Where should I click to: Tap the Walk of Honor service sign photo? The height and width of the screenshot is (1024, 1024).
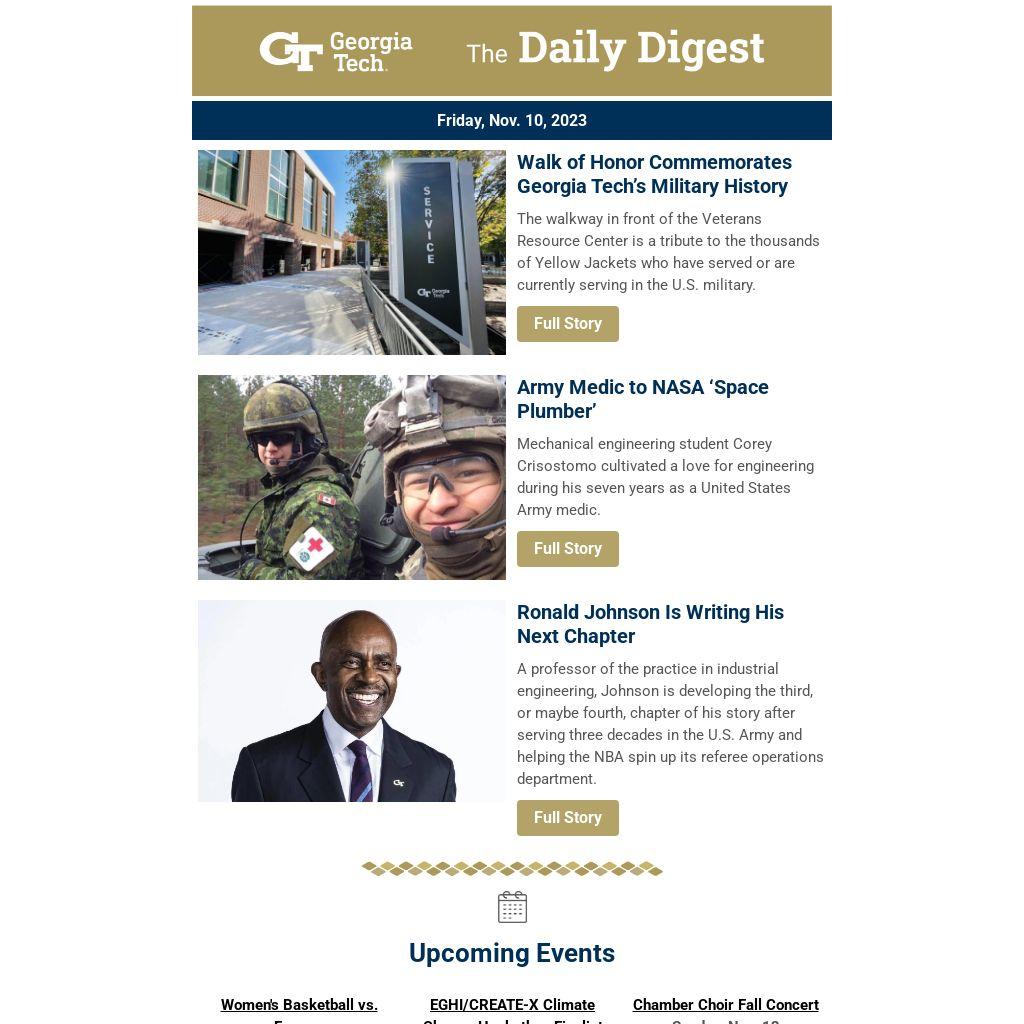[351, 252]
